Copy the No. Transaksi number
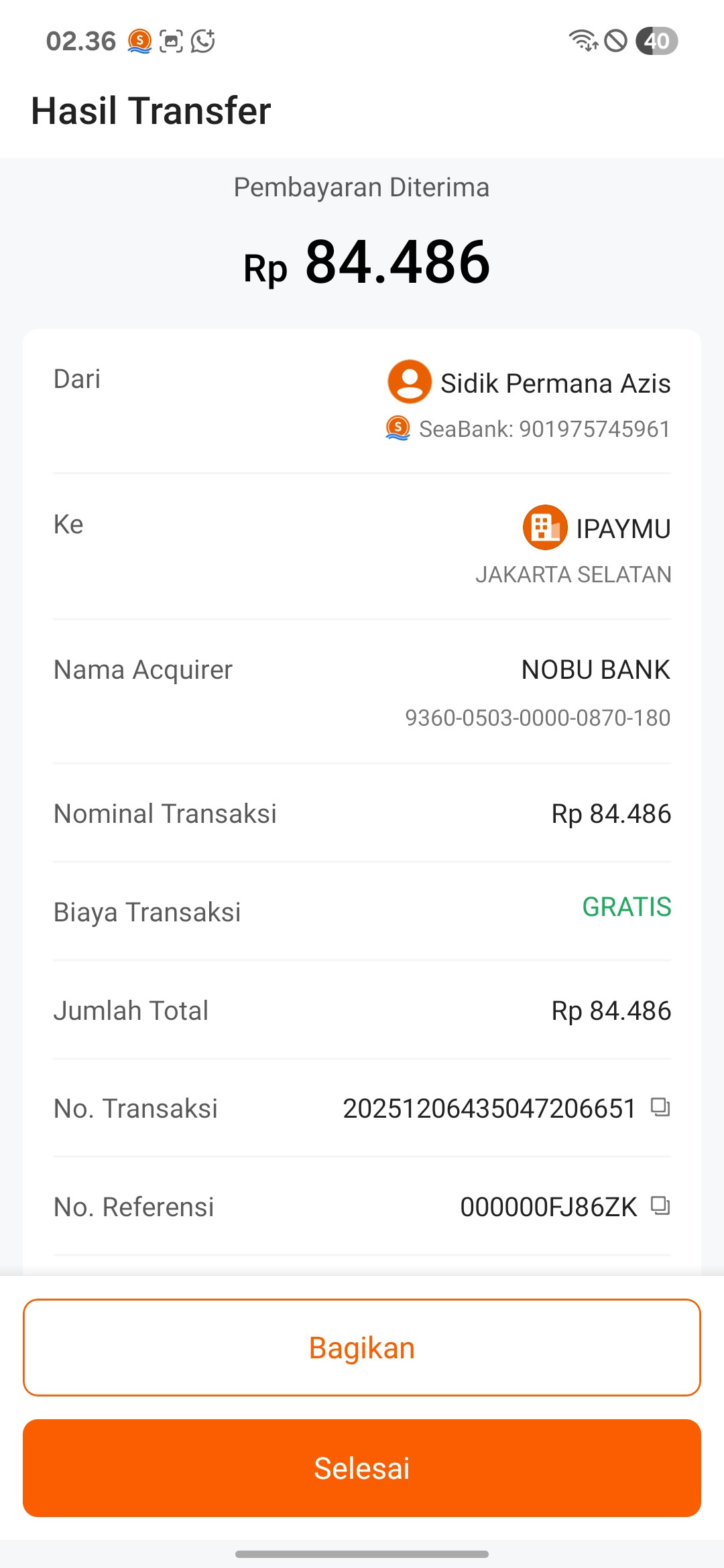724x1568 pixels. [660, 1107]
